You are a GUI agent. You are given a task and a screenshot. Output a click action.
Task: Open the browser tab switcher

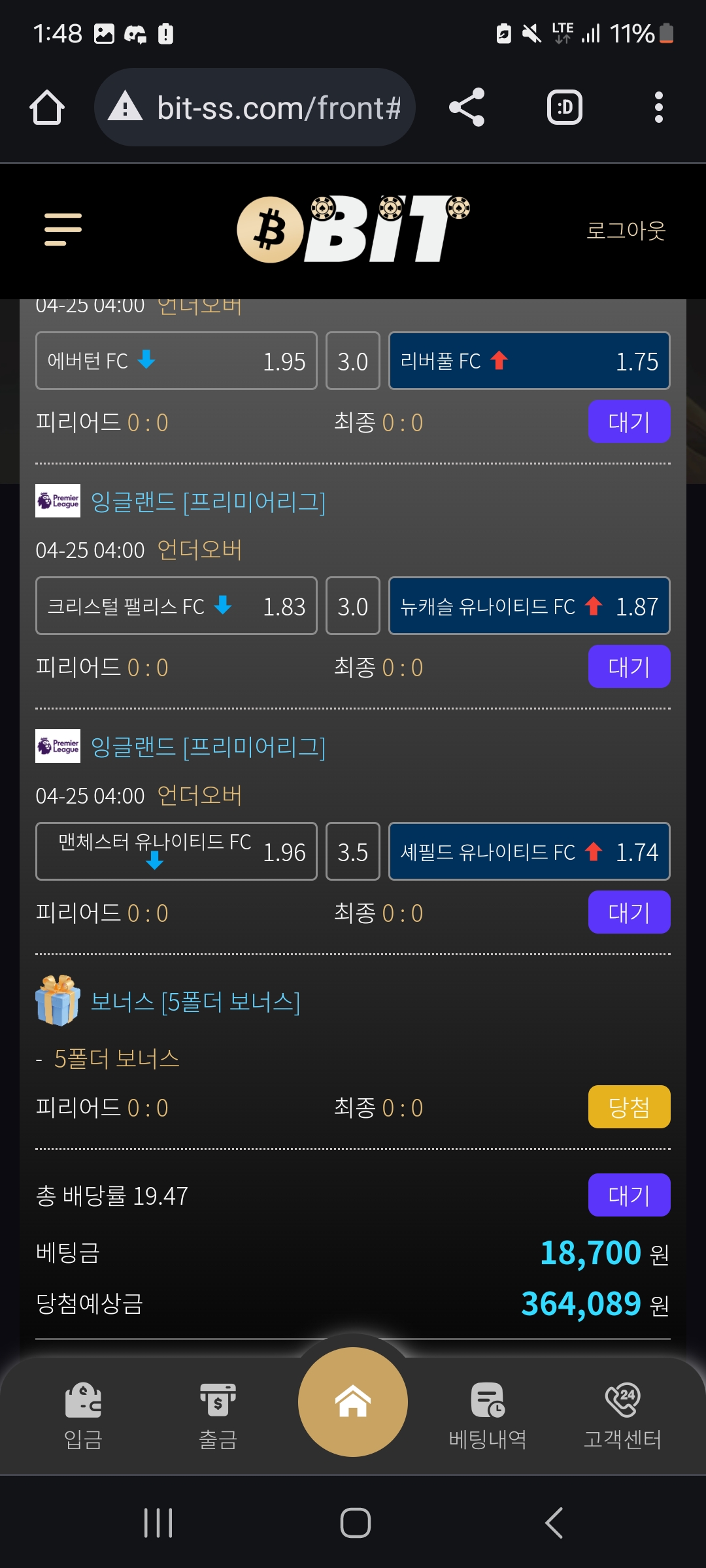click(564, 107)
